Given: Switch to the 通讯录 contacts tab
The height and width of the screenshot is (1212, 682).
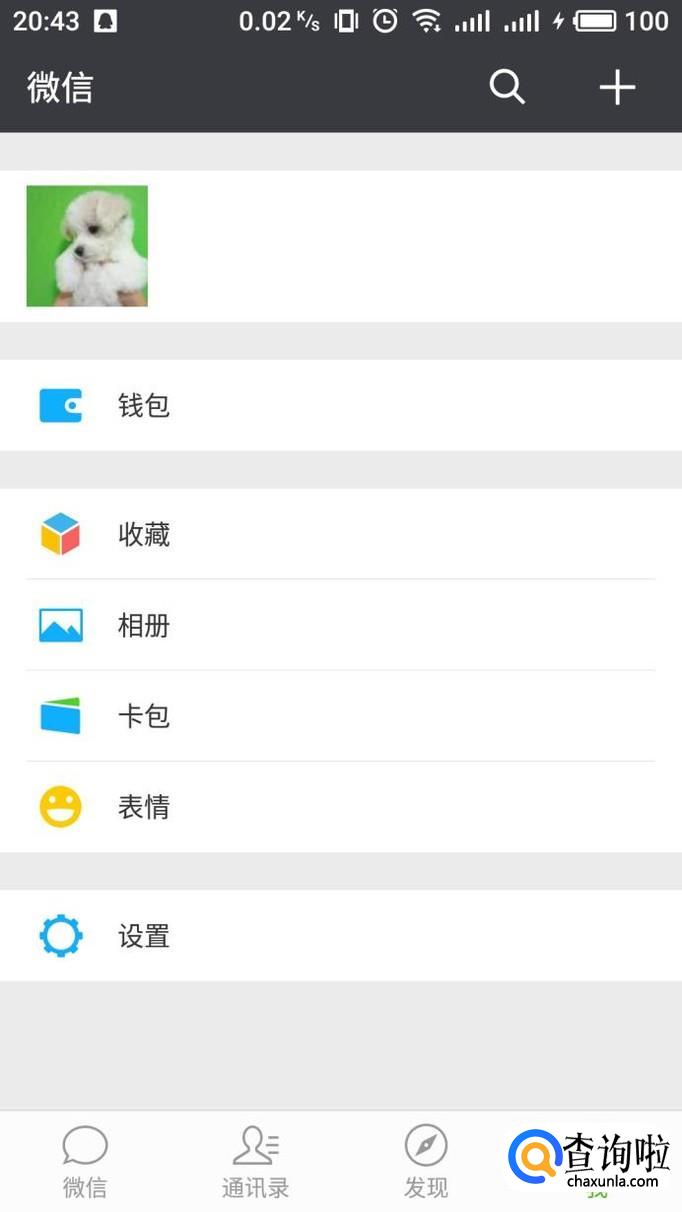Looking at the screenshot, I should tap(255, 1162).
